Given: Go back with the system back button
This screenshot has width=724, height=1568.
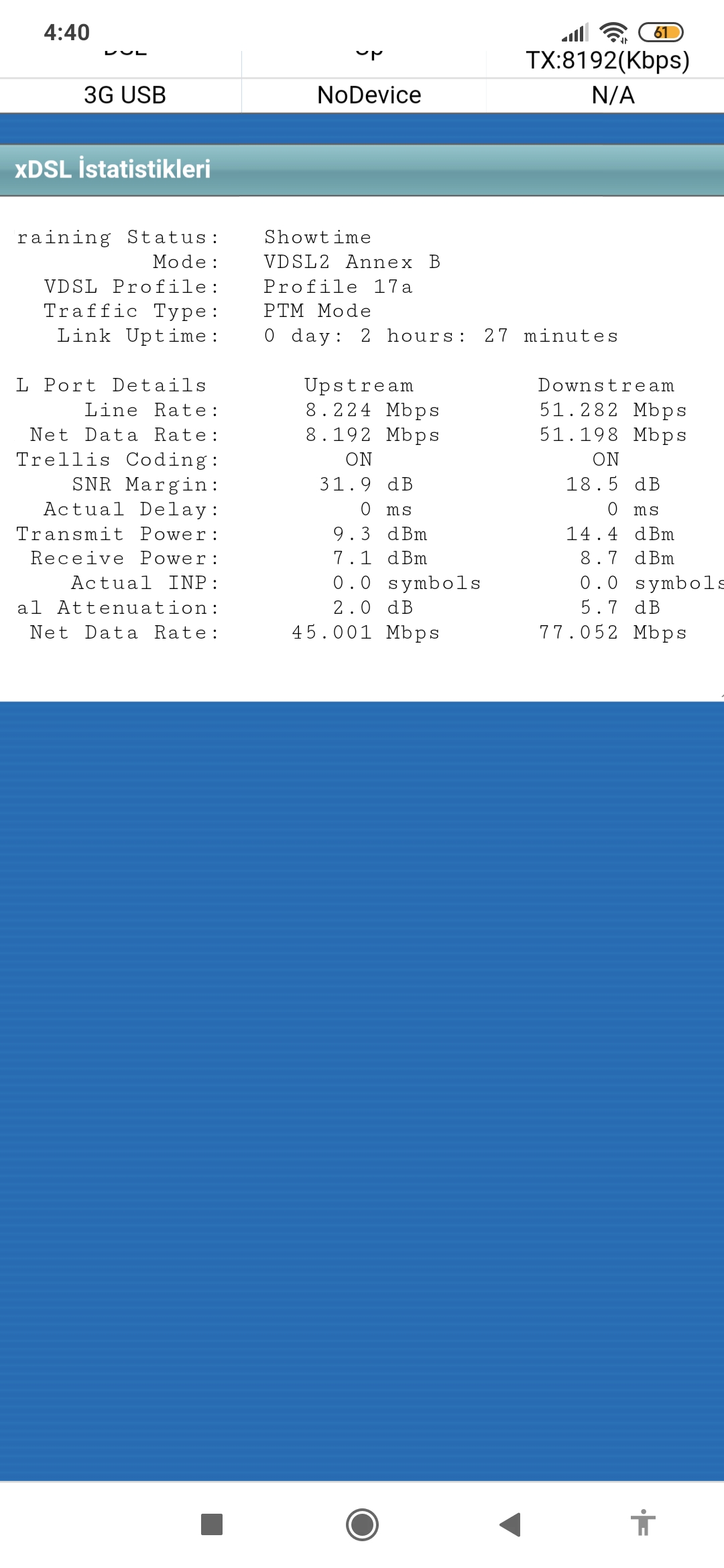Looking at the screenshot, I should pyautogui.click(x=511, y=1524).
